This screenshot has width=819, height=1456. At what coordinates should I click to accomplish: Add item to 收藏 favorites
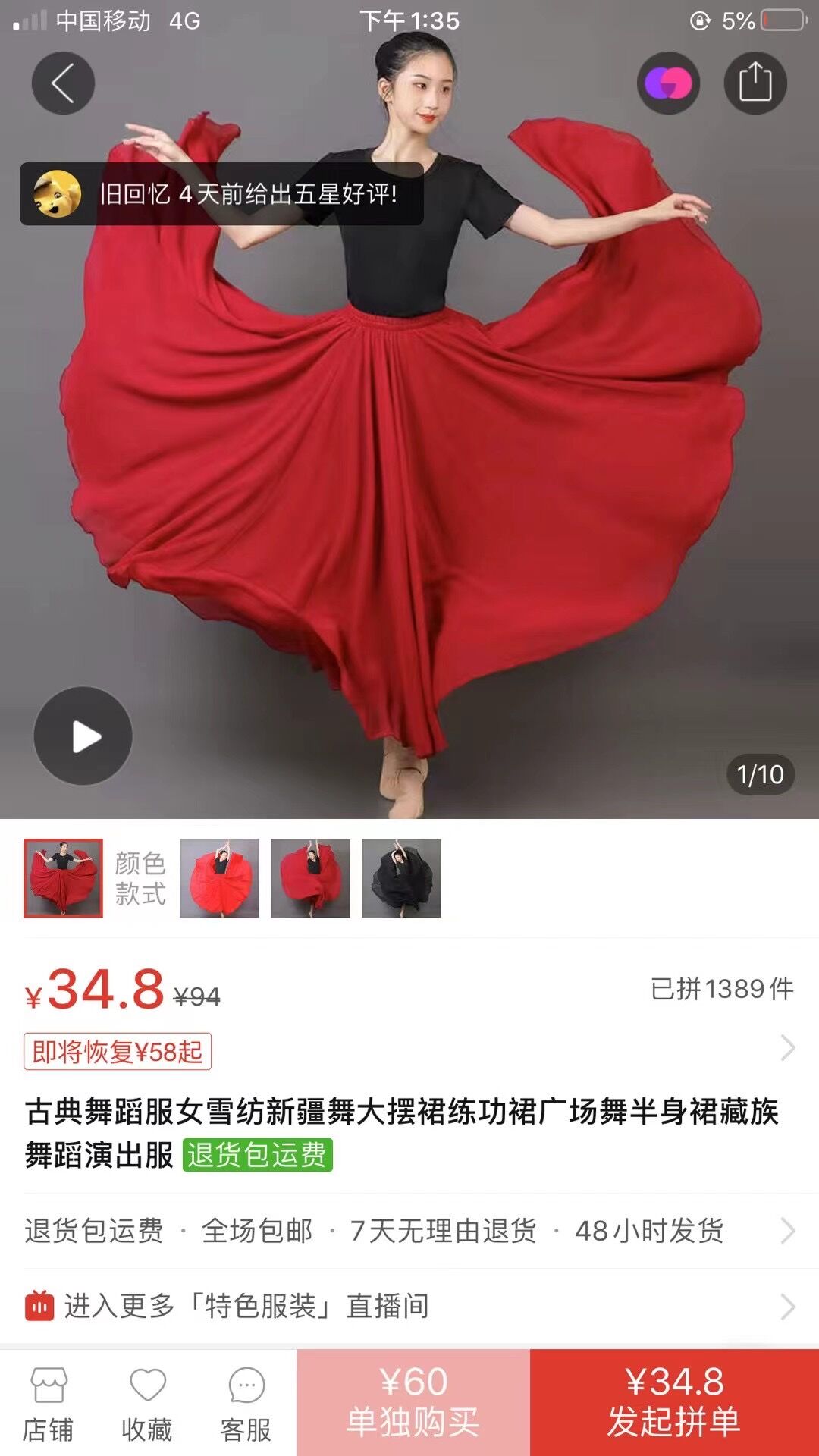point(147,1404)
